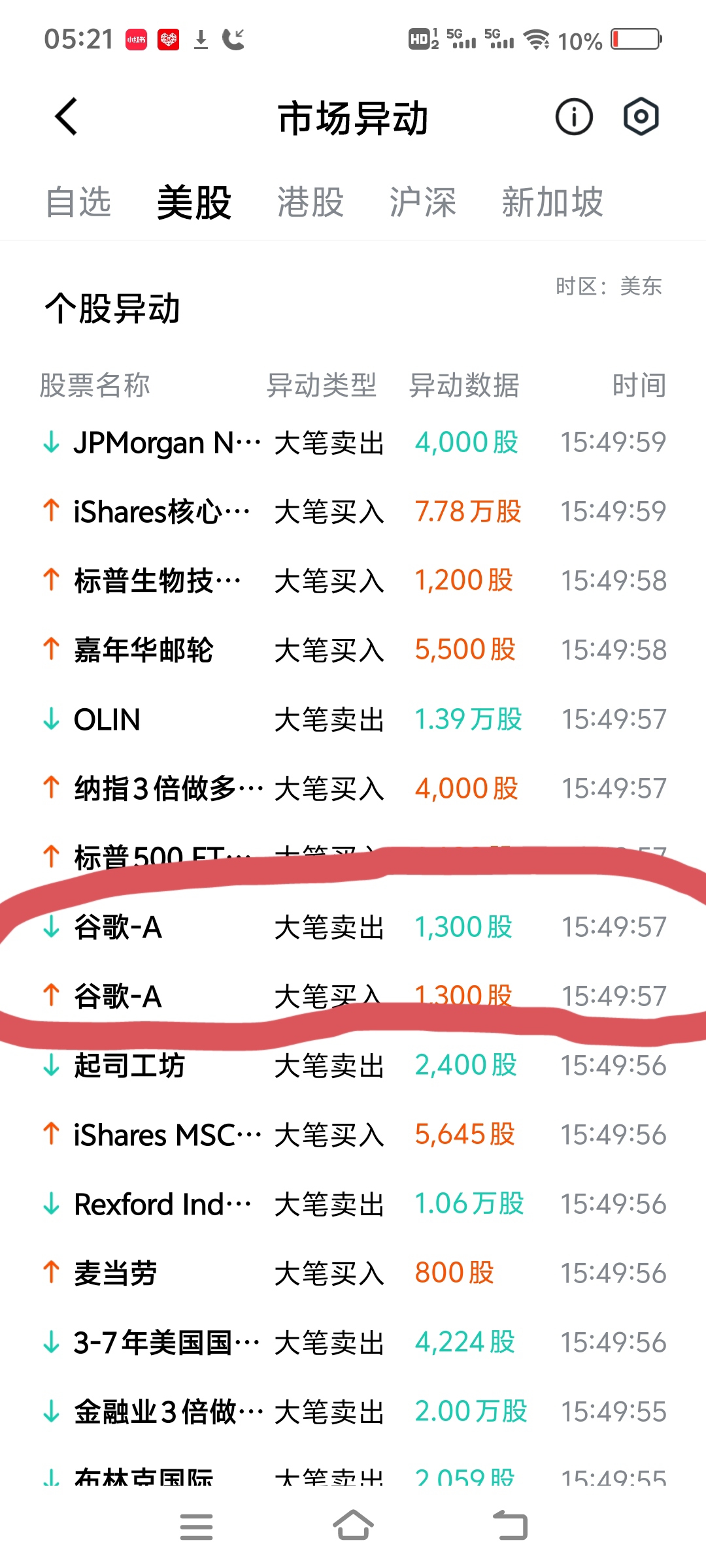Open the iShares MSC 5,645股 row

[x=353, y=1135]
